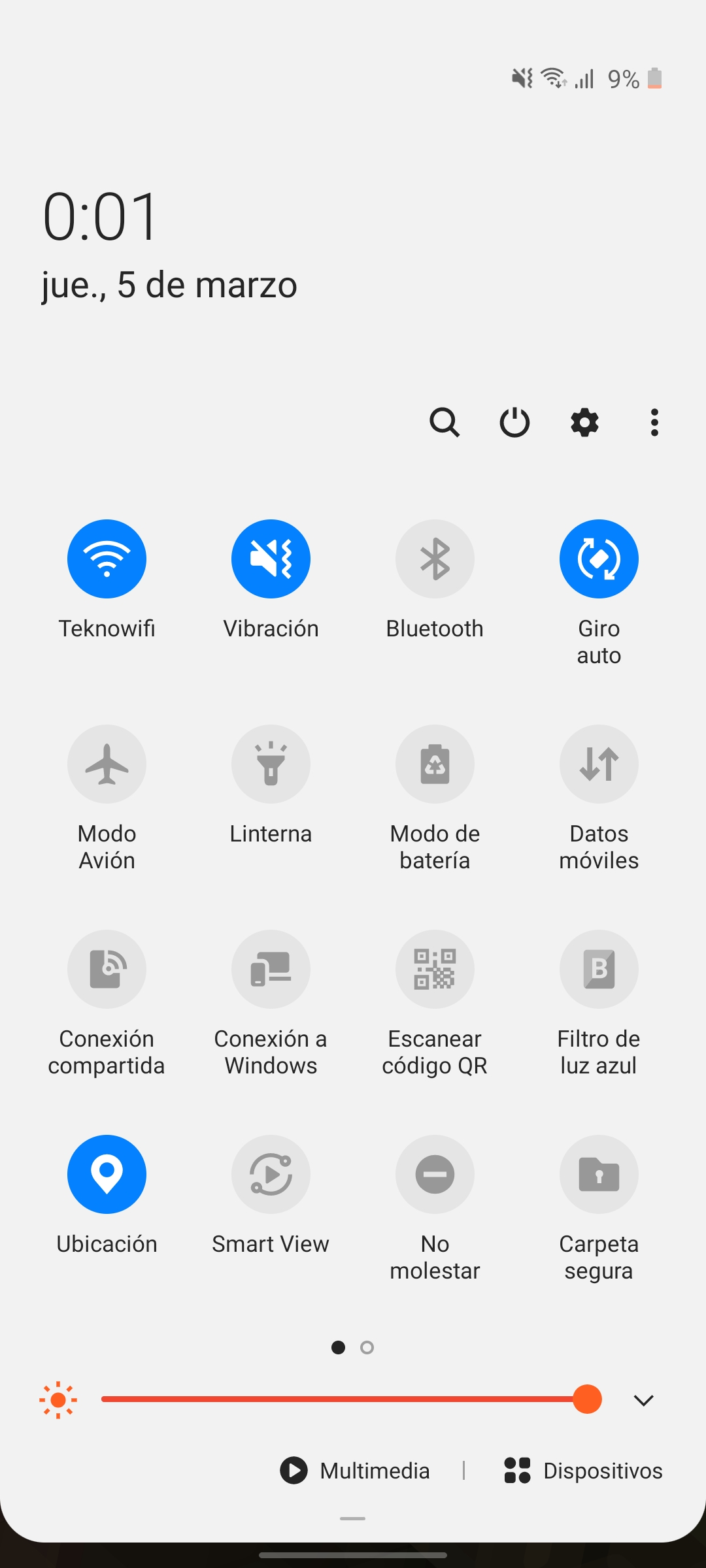Launch Escanear código QR
This screenshot has height=1568, width=706.
tap(435, 969)
